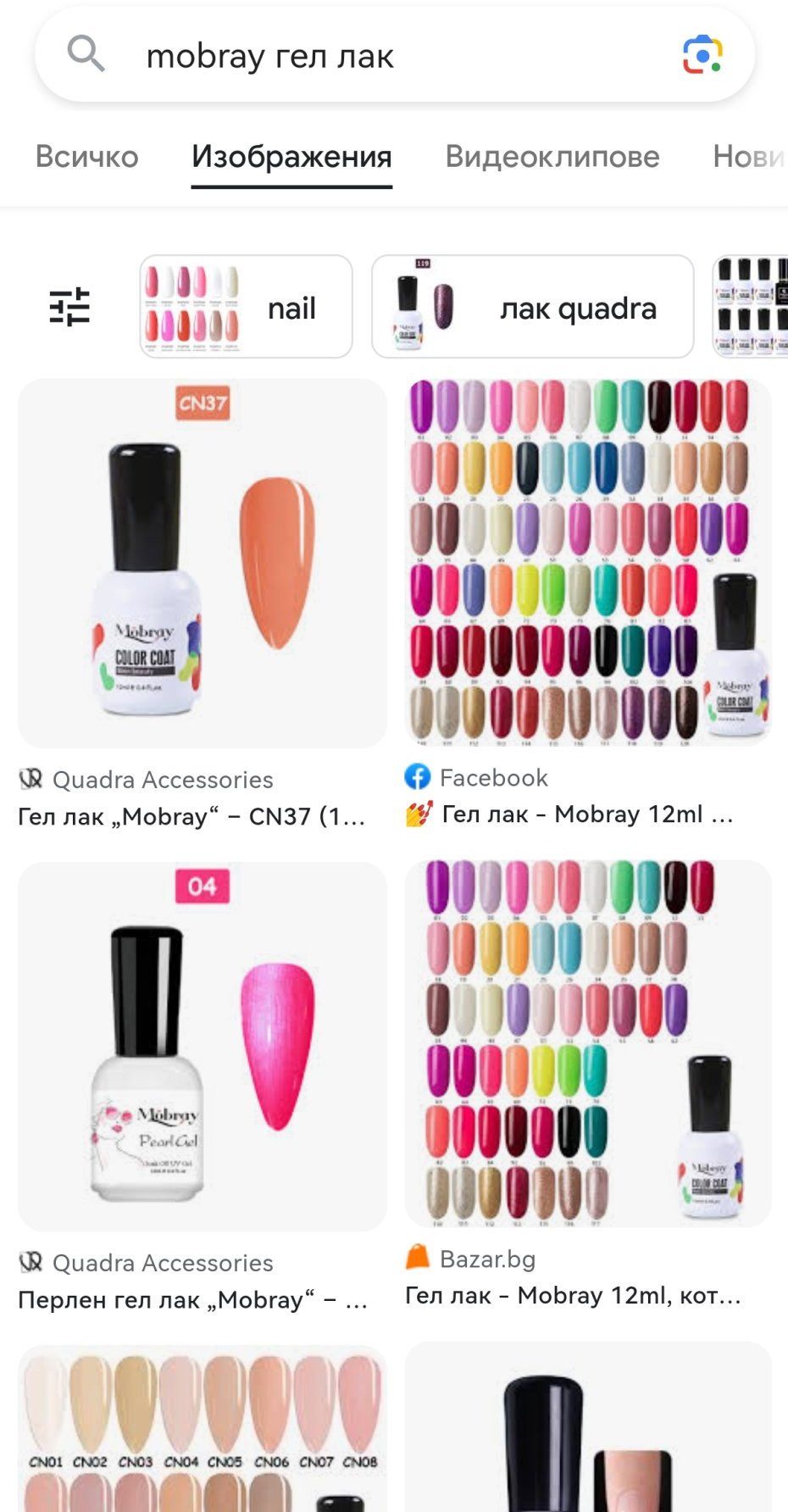Tap the search field with 'mobray гел лак'
The image size is (788, 1512).
click(x=381, y=56)
